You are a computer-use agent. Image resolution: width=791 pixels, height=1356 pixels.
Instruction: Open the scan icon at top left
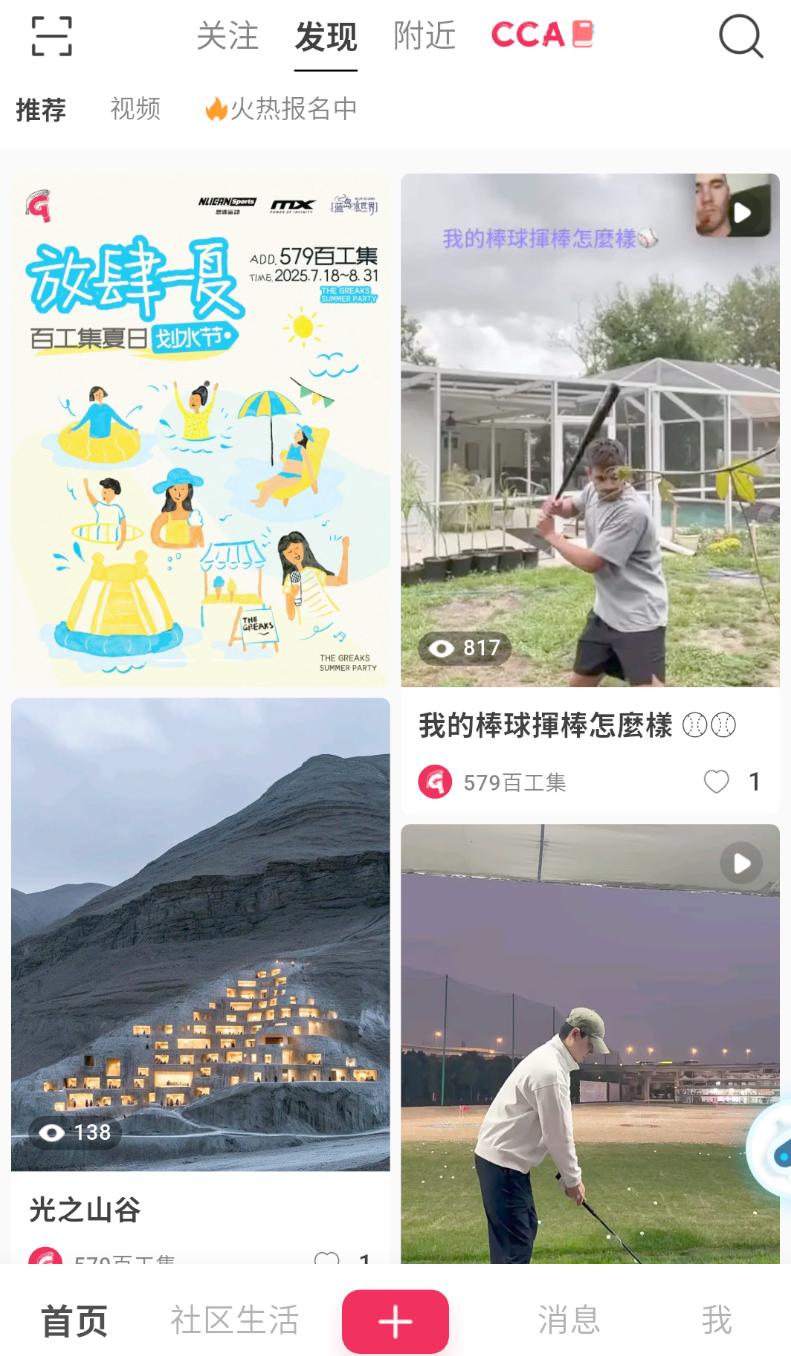pos(52,37)
